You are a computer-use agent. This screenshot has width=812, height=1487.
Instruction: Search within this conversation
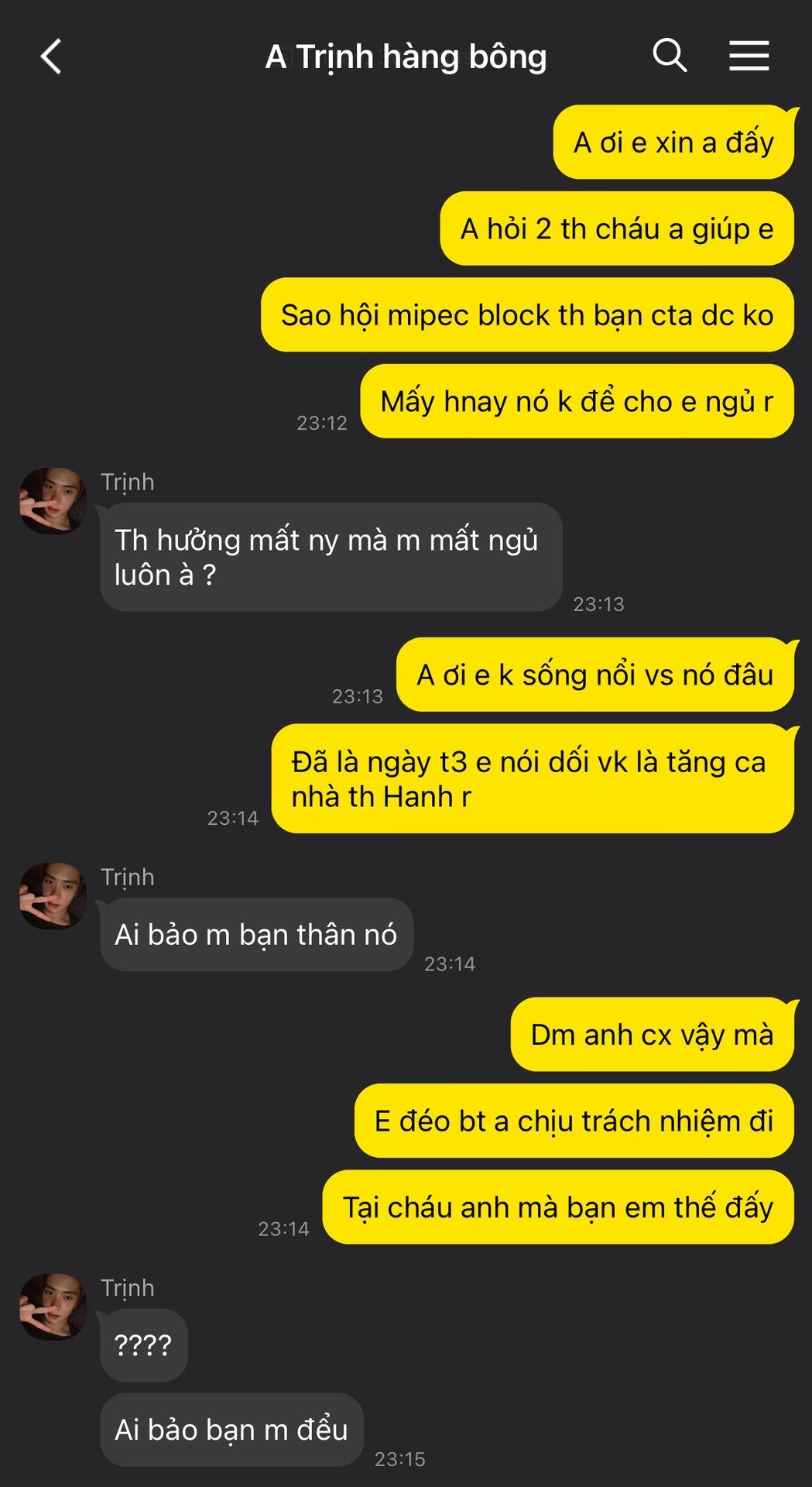(x=670, y=56)
